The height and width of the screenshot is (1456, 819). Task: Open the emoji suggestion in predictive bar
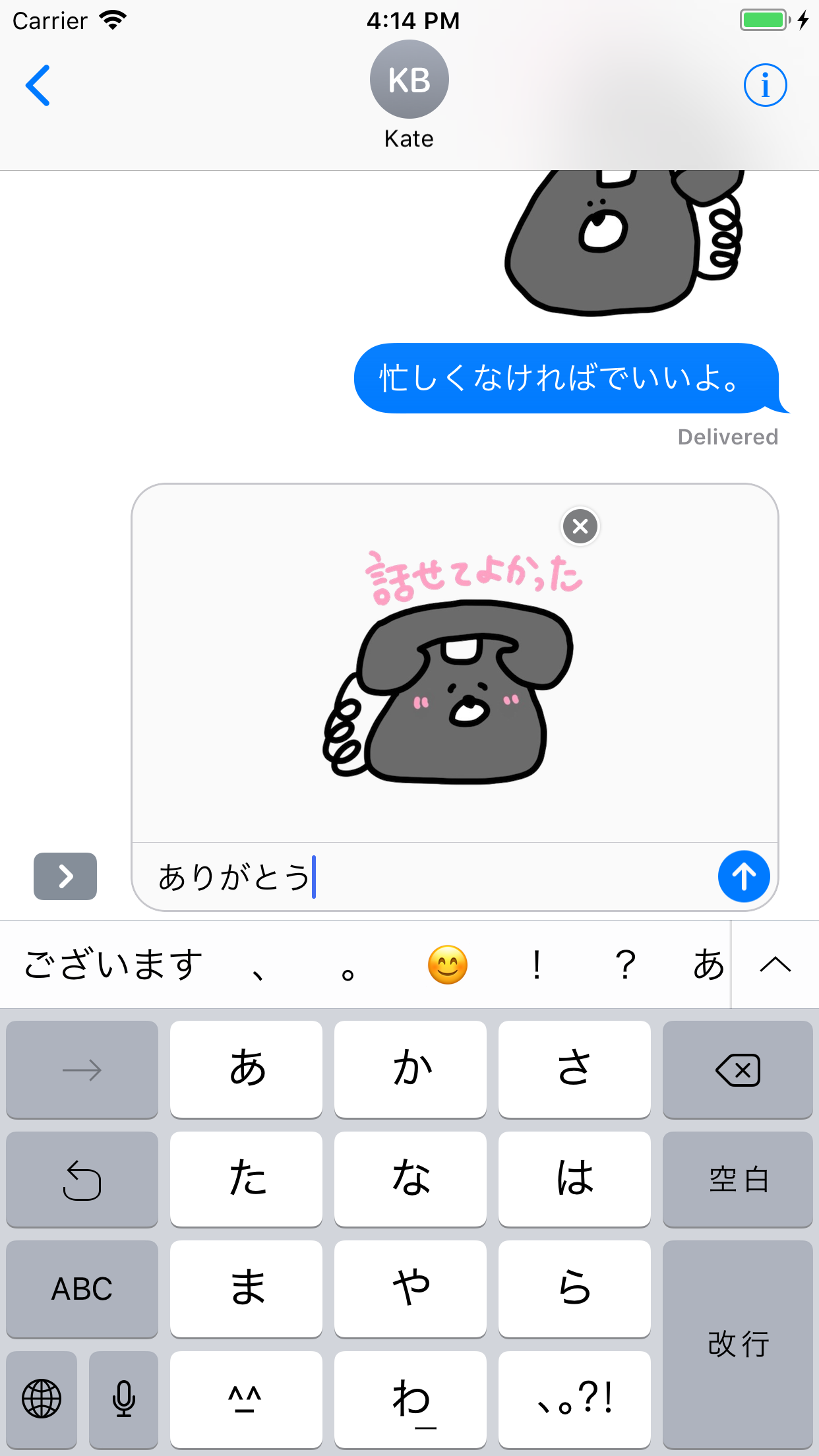449,964
